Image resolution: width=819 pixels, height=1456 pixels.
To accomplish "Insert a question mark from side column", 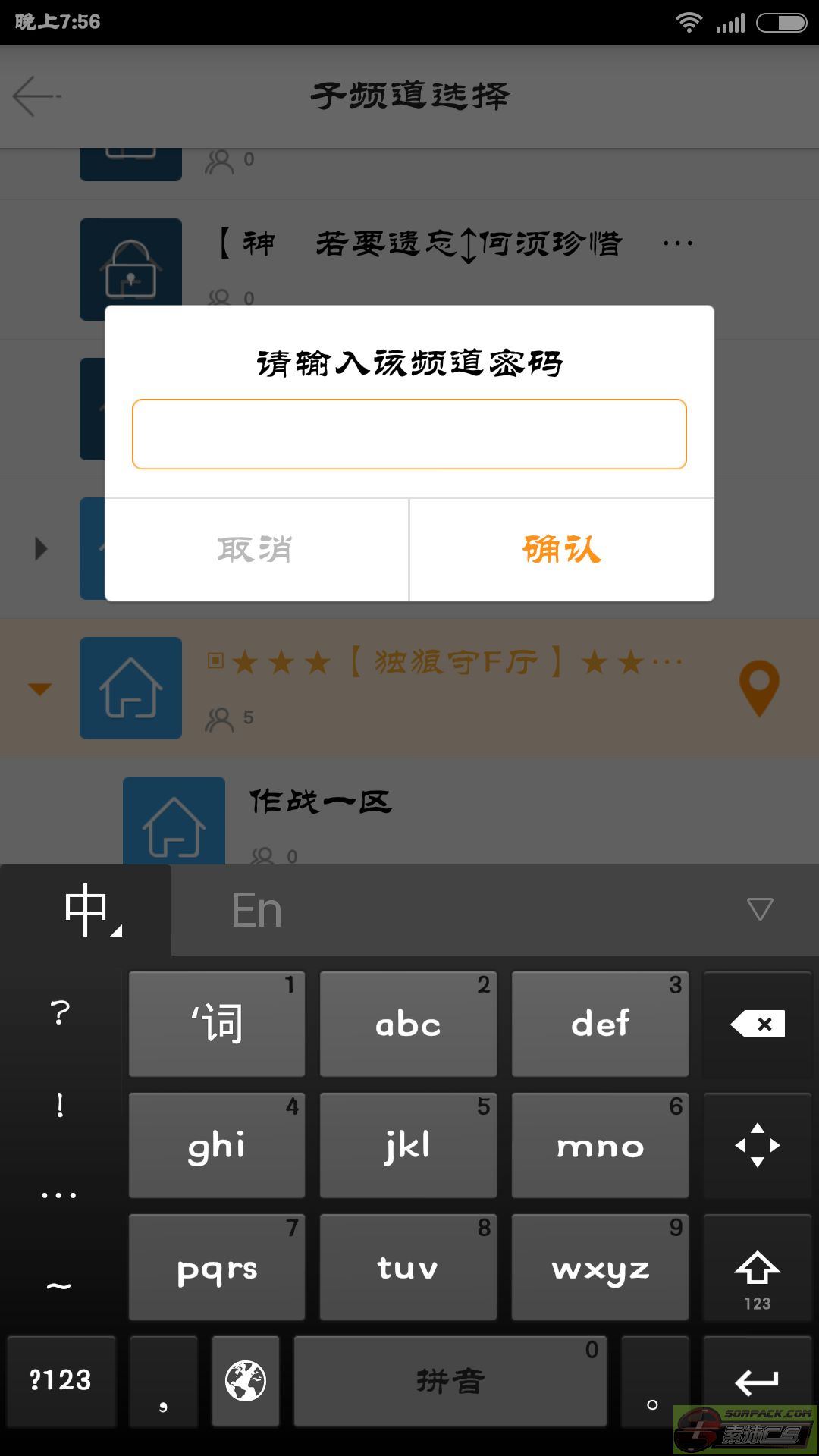I will (60, 1012).
